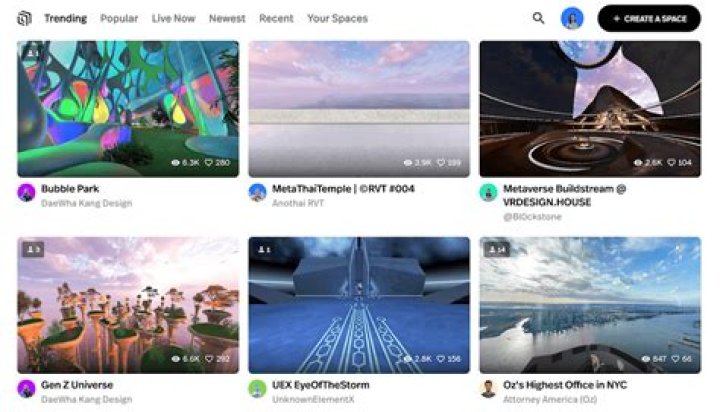Switch to the Recent tab
Screen dimensions: 720x412
coord(276,18)
